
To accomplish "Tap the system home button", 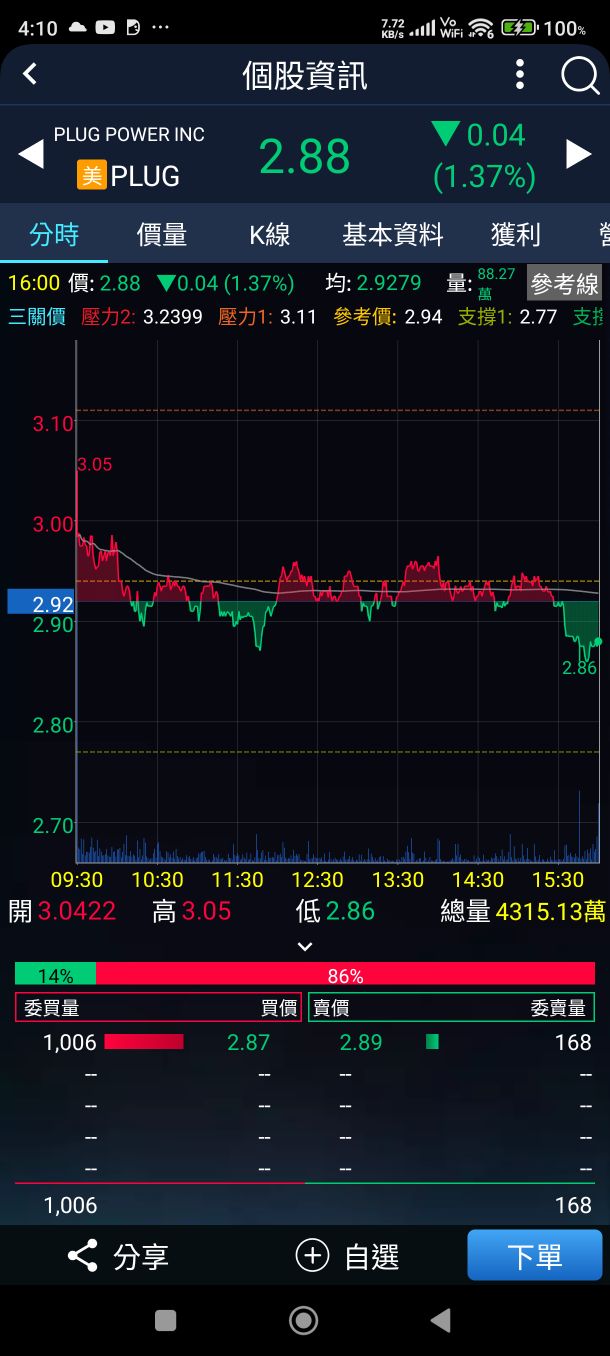I will pyautogui.click(x=303, y=1321).
